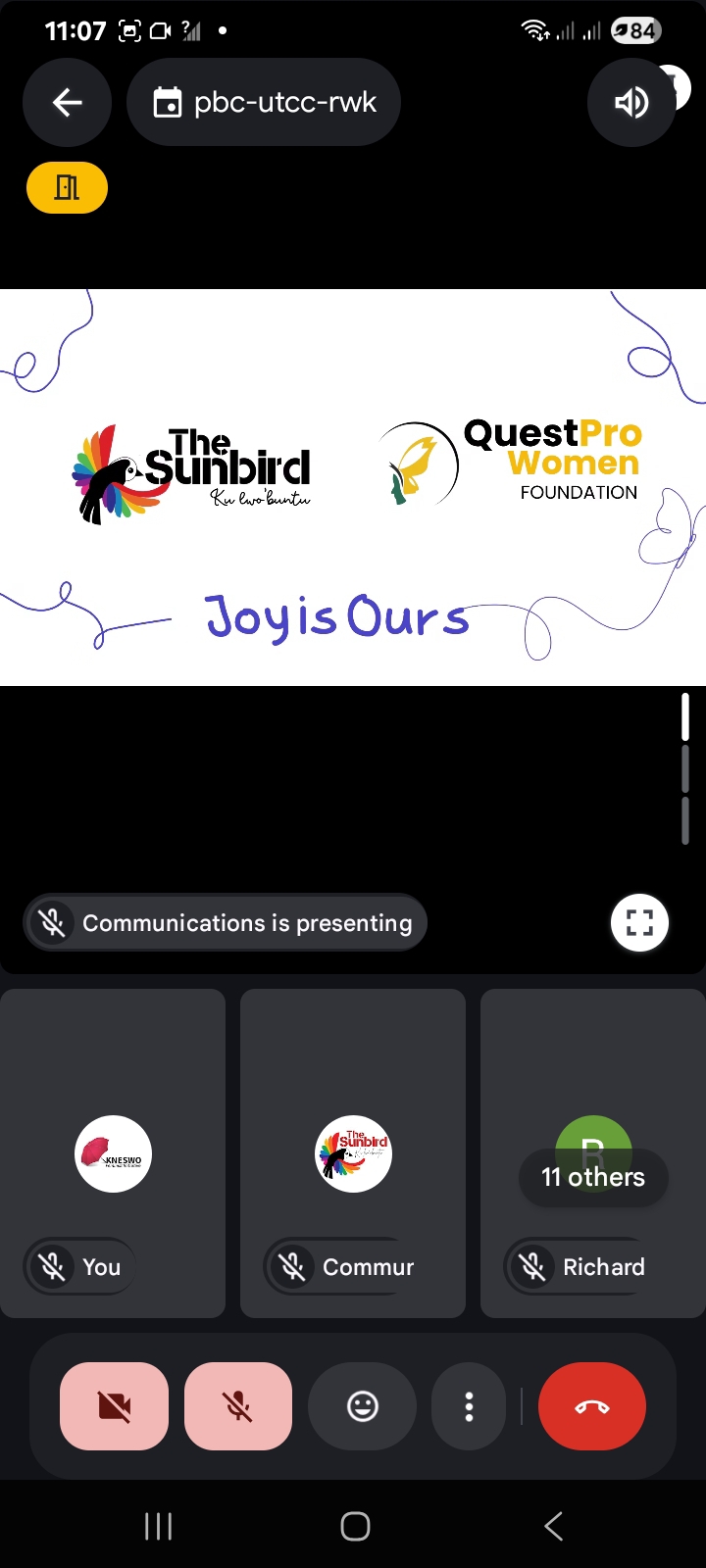
Task: Change the audio output speaker
Action: coord(631,103)
